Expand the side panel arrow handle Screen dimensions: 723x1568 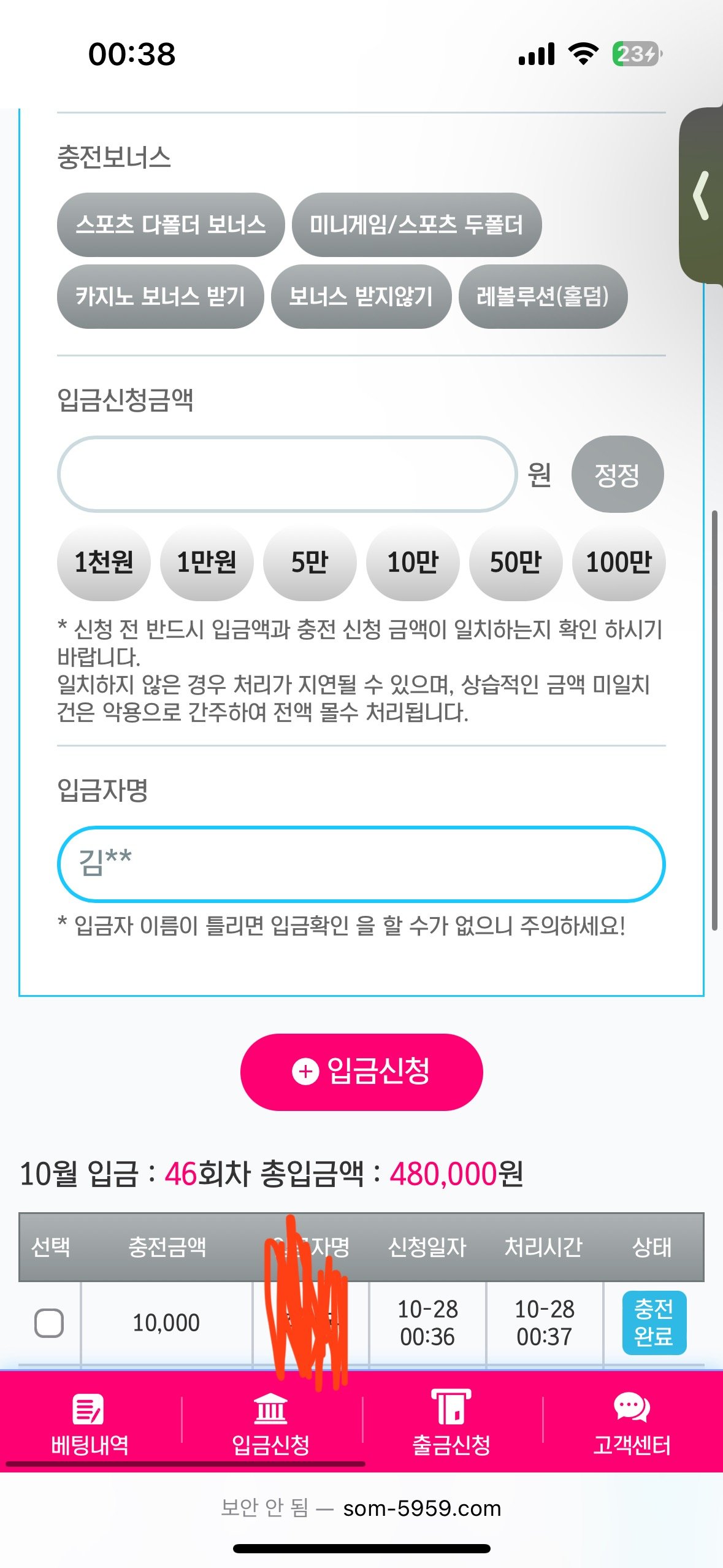(702, 195)
